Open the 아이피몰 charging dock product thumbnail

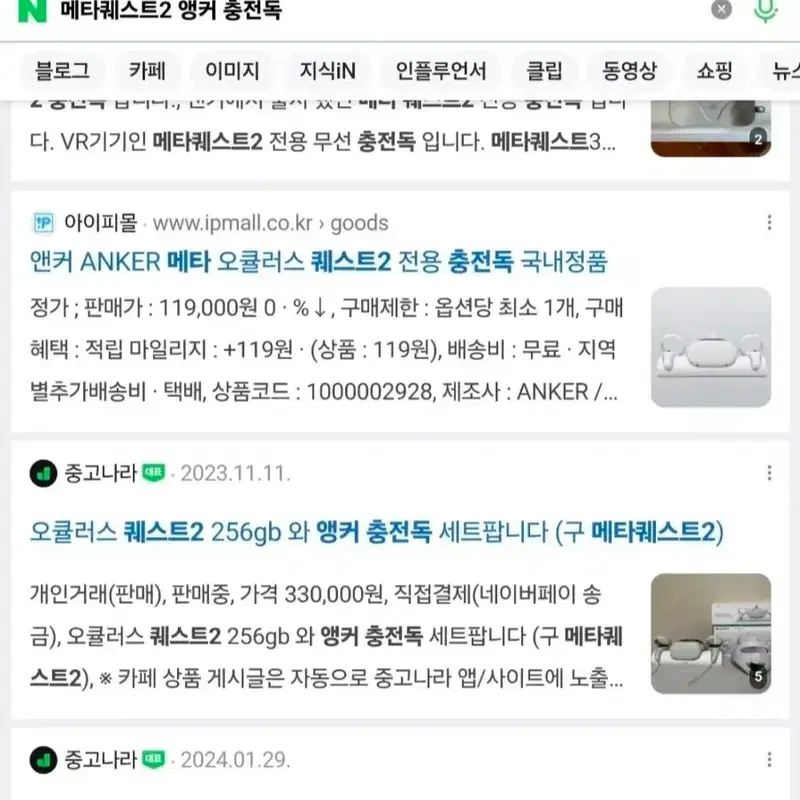(711, 347)
